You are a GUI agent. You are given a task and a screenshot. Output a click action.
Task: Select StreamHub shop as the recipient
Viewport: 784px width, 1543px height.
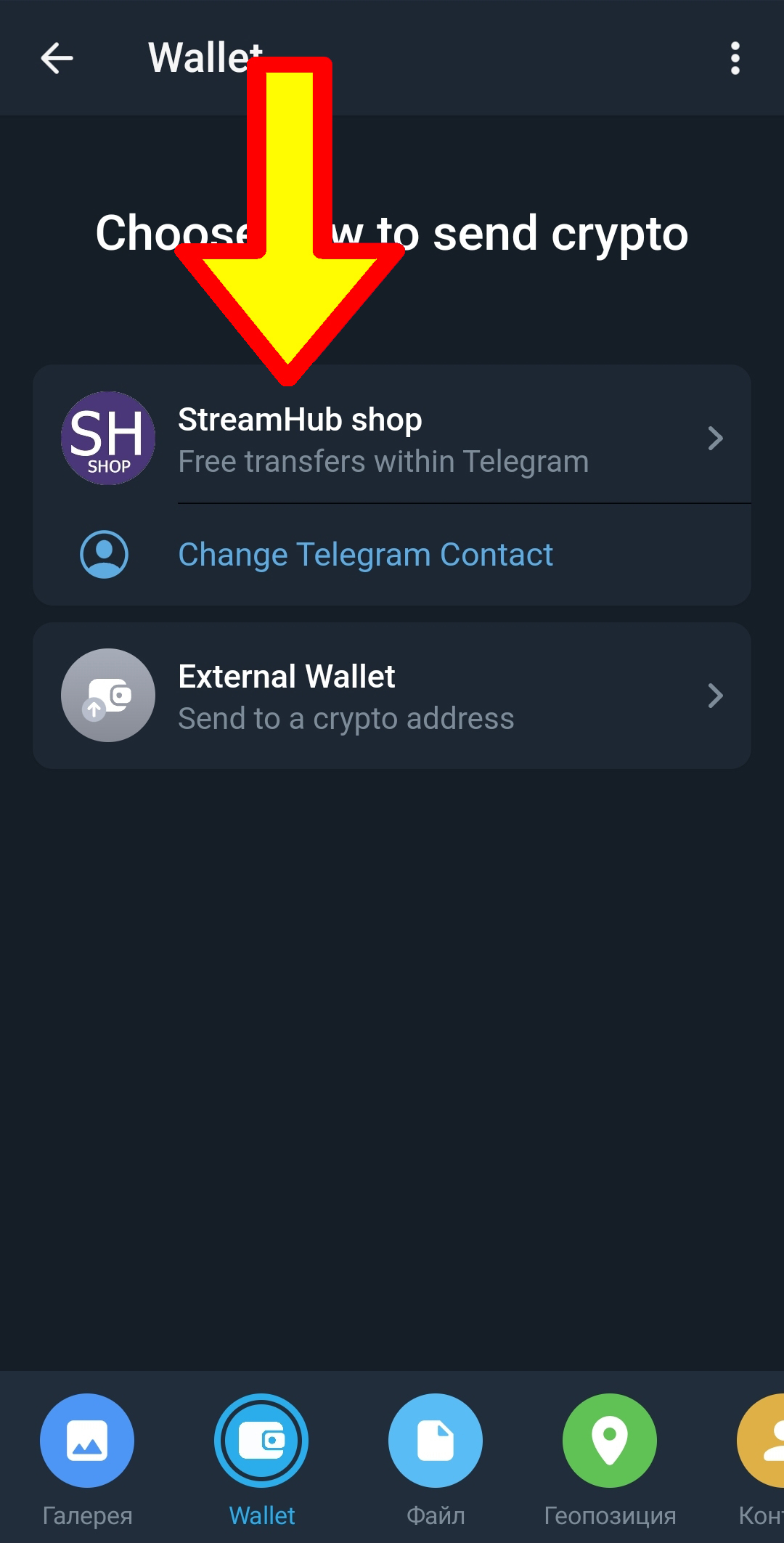392,438
